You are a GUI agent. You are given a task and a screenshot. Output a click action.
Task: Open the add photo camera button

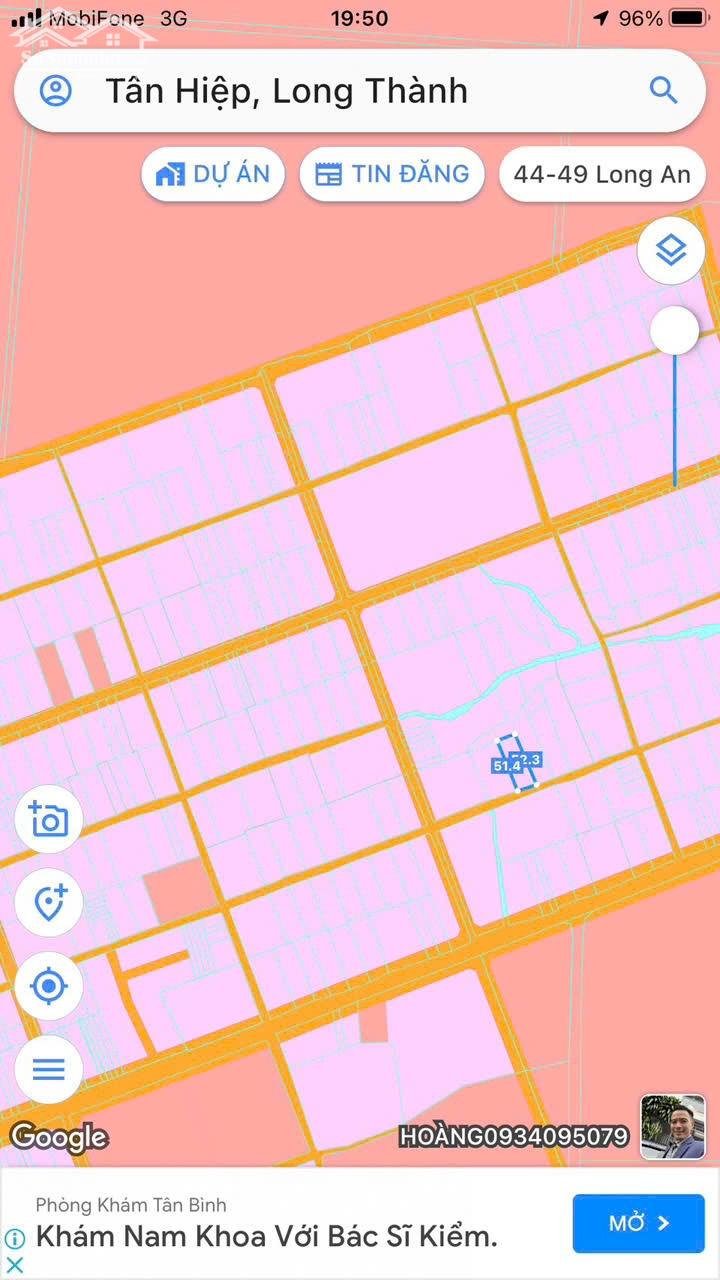coord(49,819)
